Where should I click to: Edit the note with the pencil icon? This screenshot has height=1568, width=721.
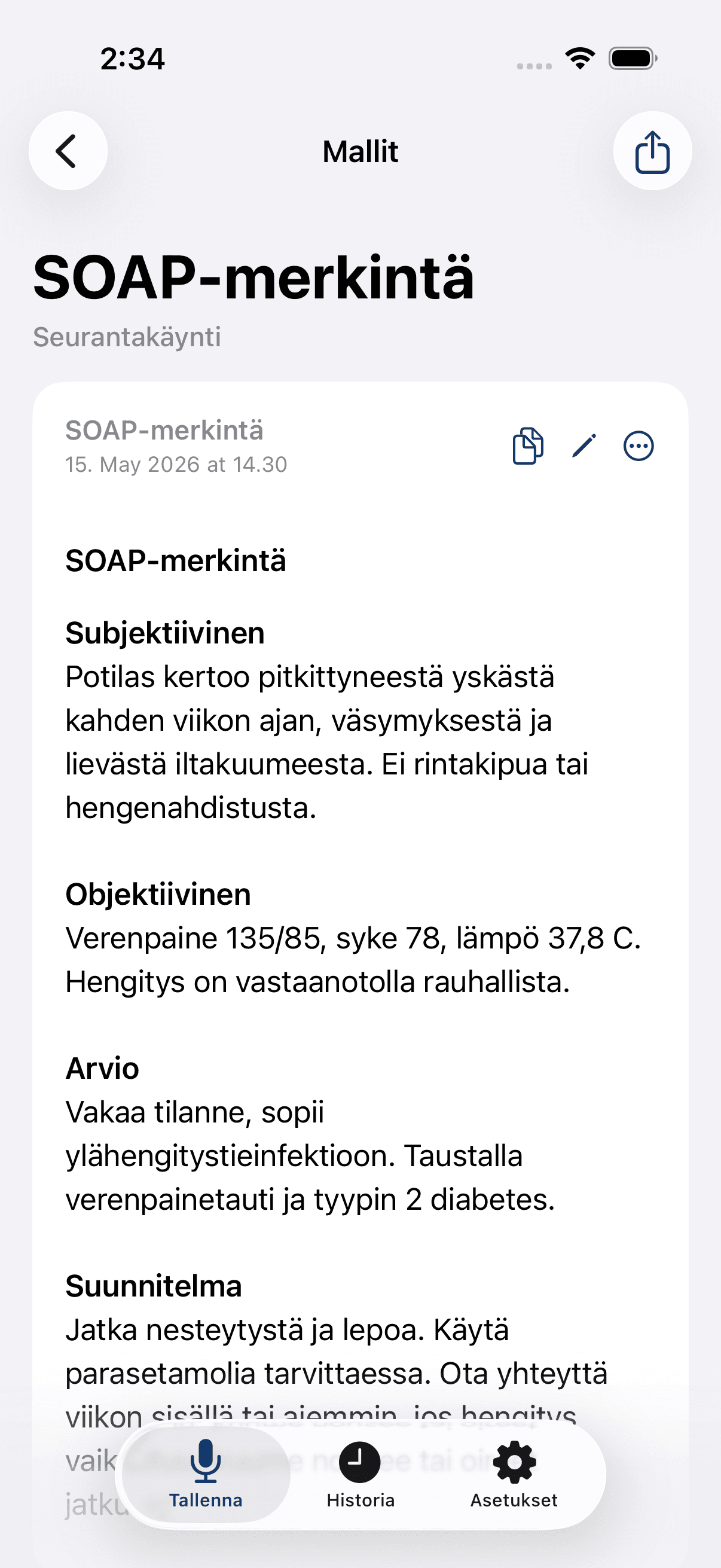(x=584, y=446)
